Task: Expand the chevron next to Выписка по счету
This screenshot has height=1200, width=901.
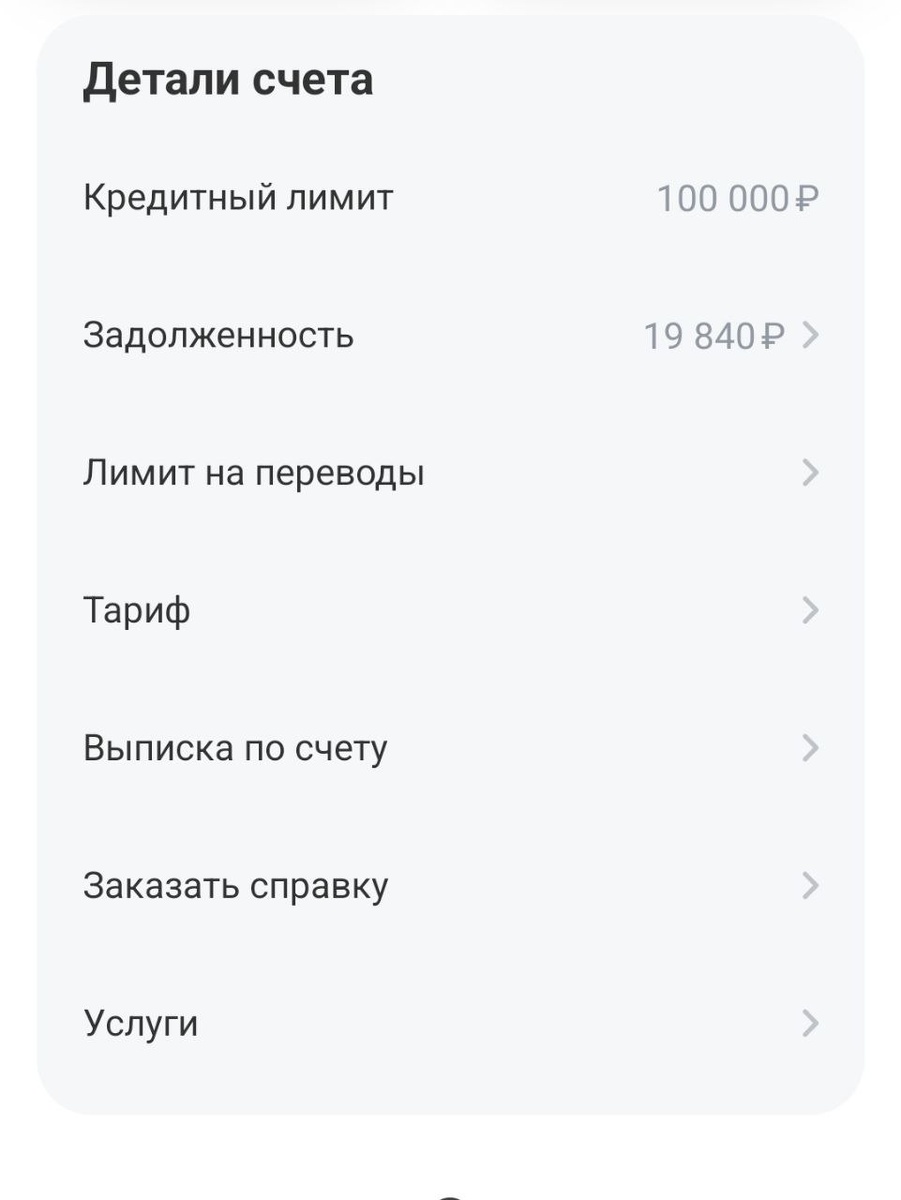Action: [x=809, y=746]
